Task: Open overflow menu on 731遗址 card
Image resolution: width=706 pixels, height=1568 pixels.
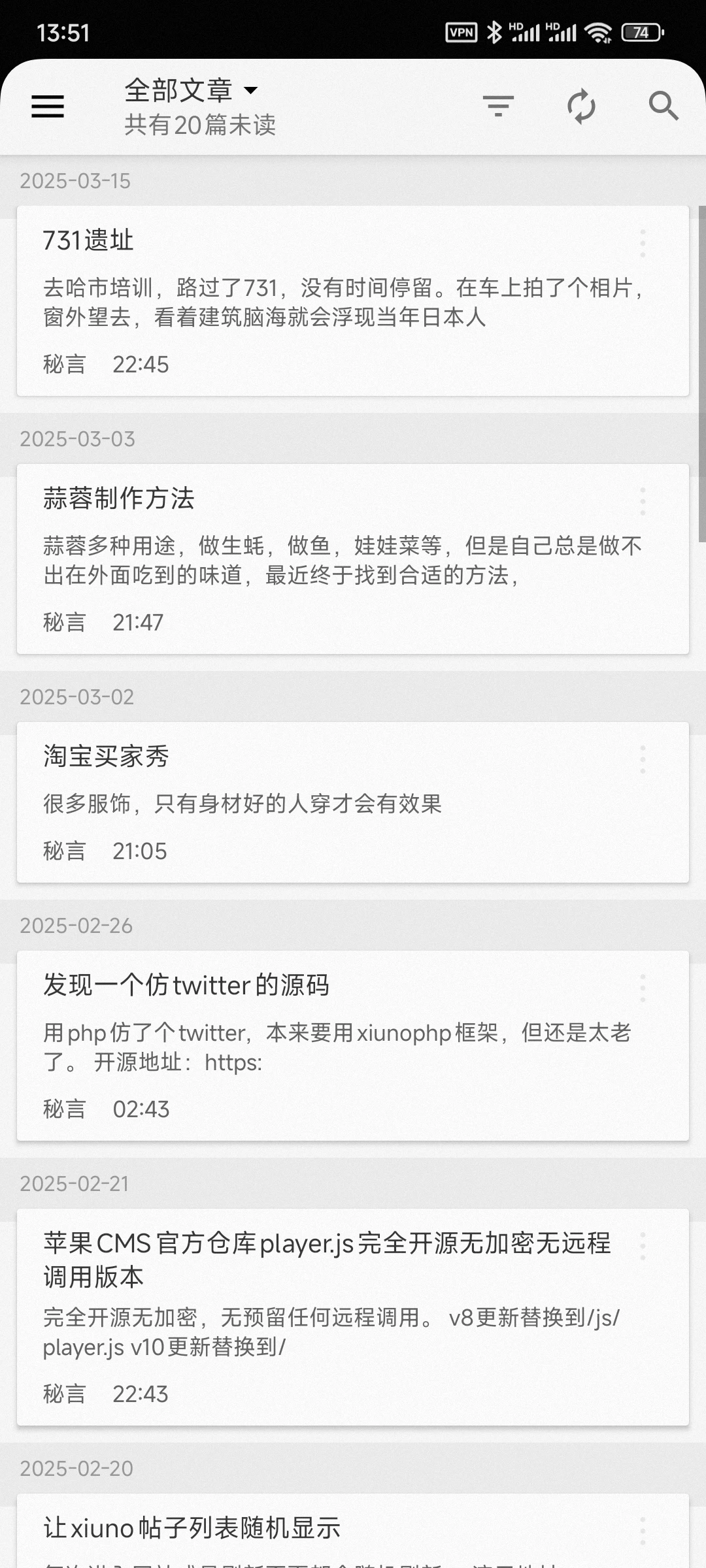Action: pyautogui.click(x=643, y=243)
